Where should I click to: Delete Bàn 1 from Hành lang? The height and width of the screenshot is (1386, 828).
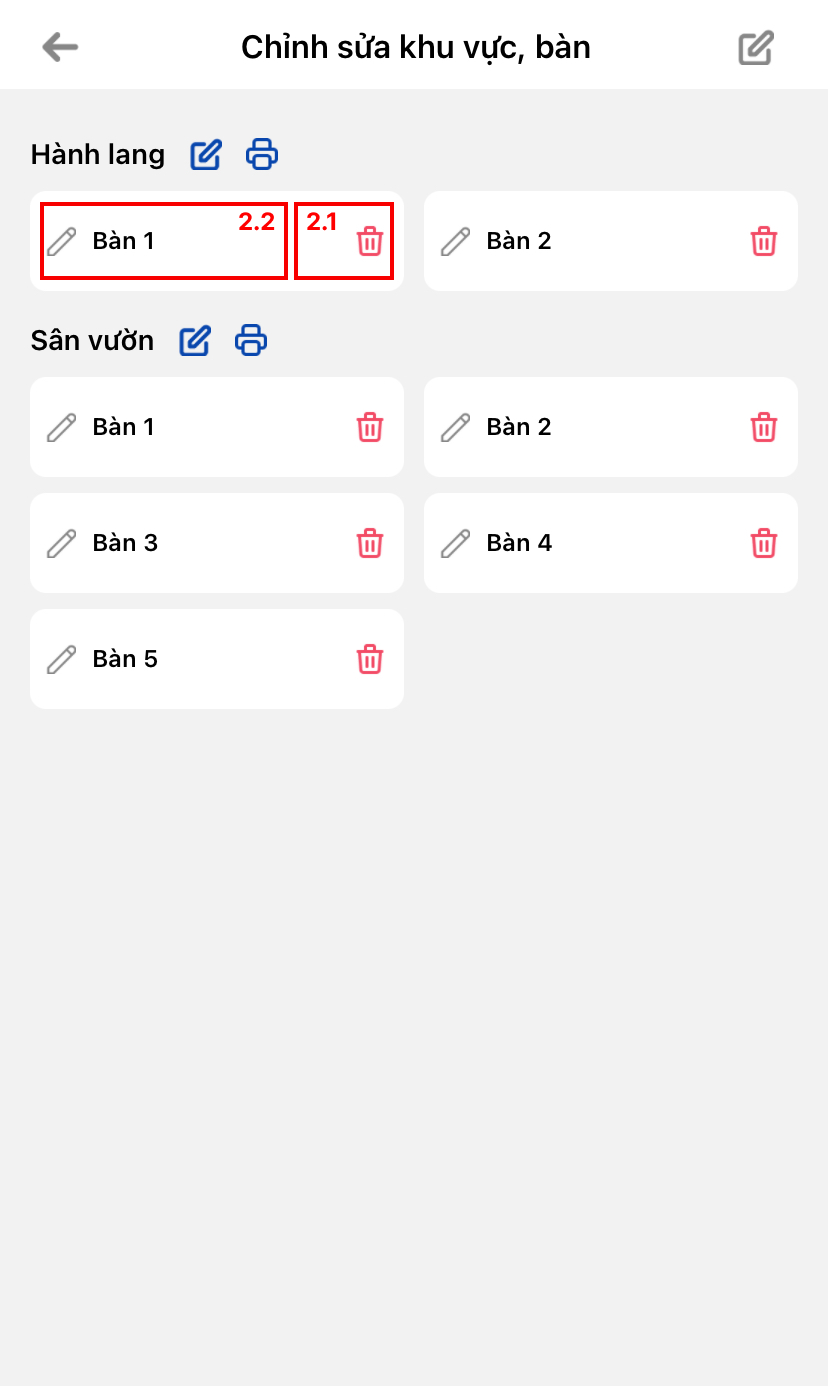370,241
